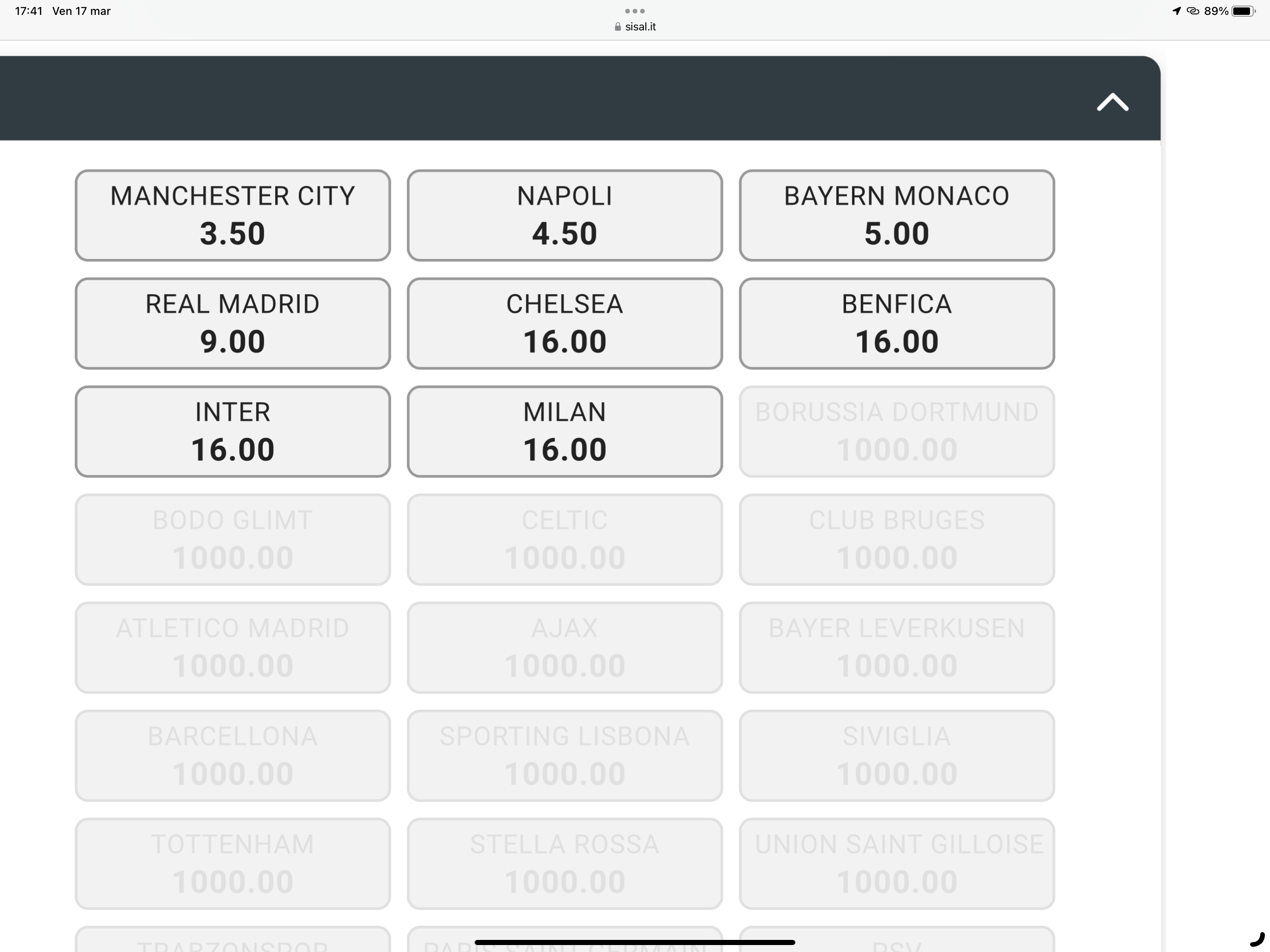Select Manchester City at 3.50
The height and width of the screenshot is (952, 1270).
(x=232, y=215)
